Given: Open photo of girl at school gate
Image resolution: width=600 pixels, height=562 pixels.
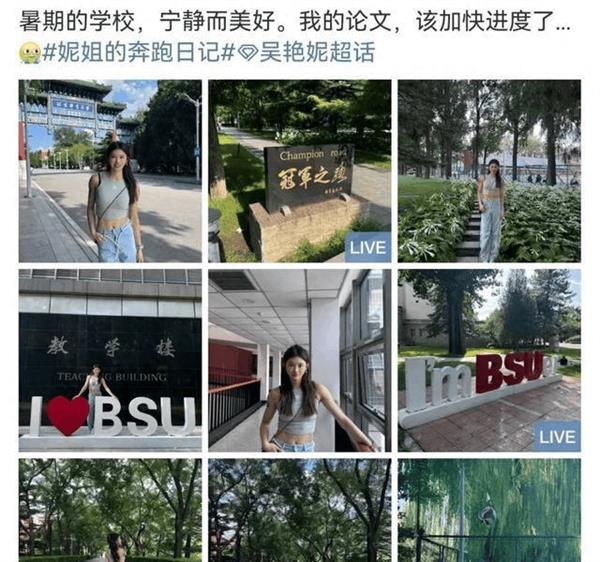Looking at the screenshot, I should tap(110, 171).
